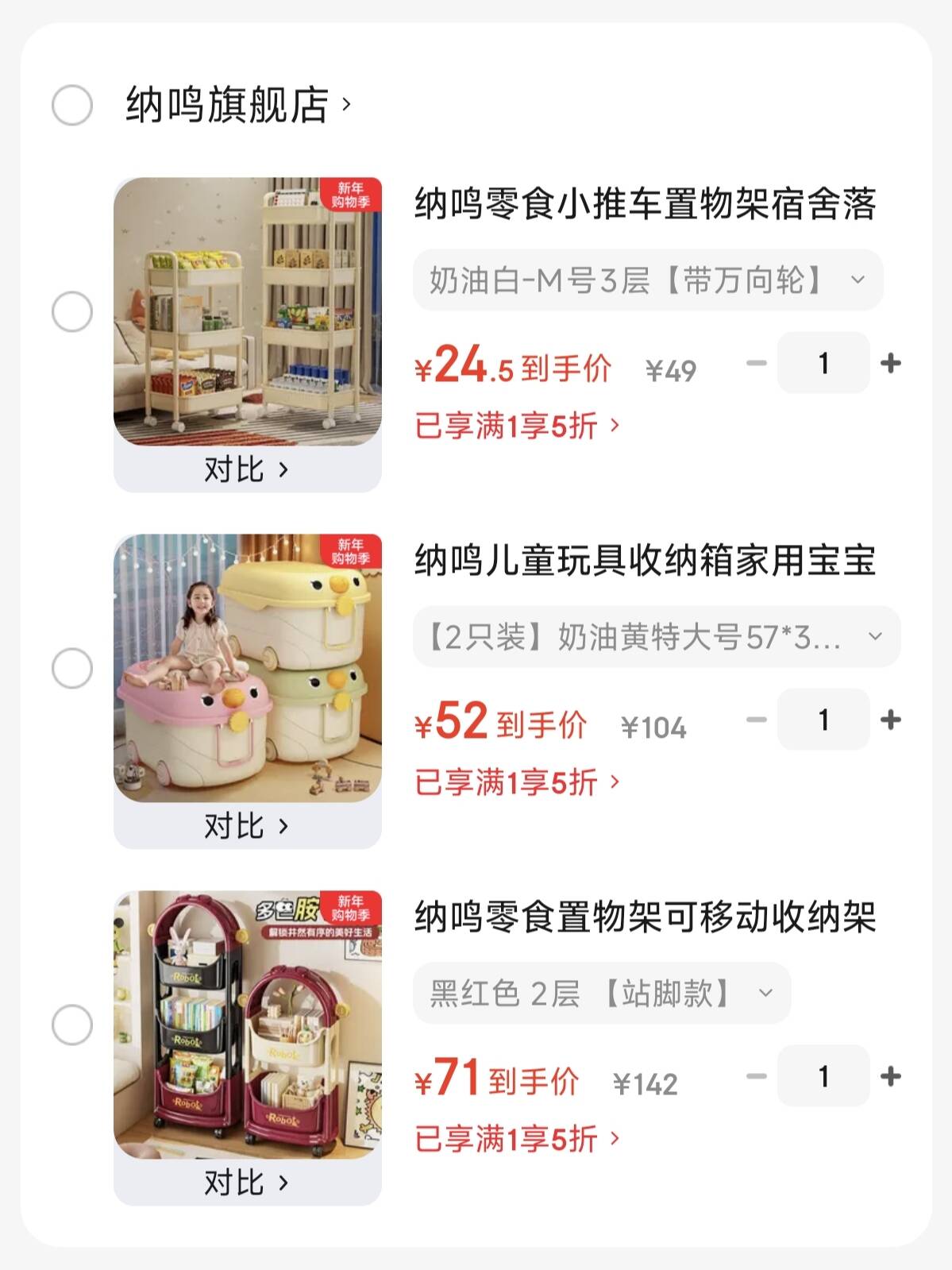This screenshot has height=1270, width=952.
Task: Compare the 零食小推车置物架 with similar items
Action: click(247, 469)
